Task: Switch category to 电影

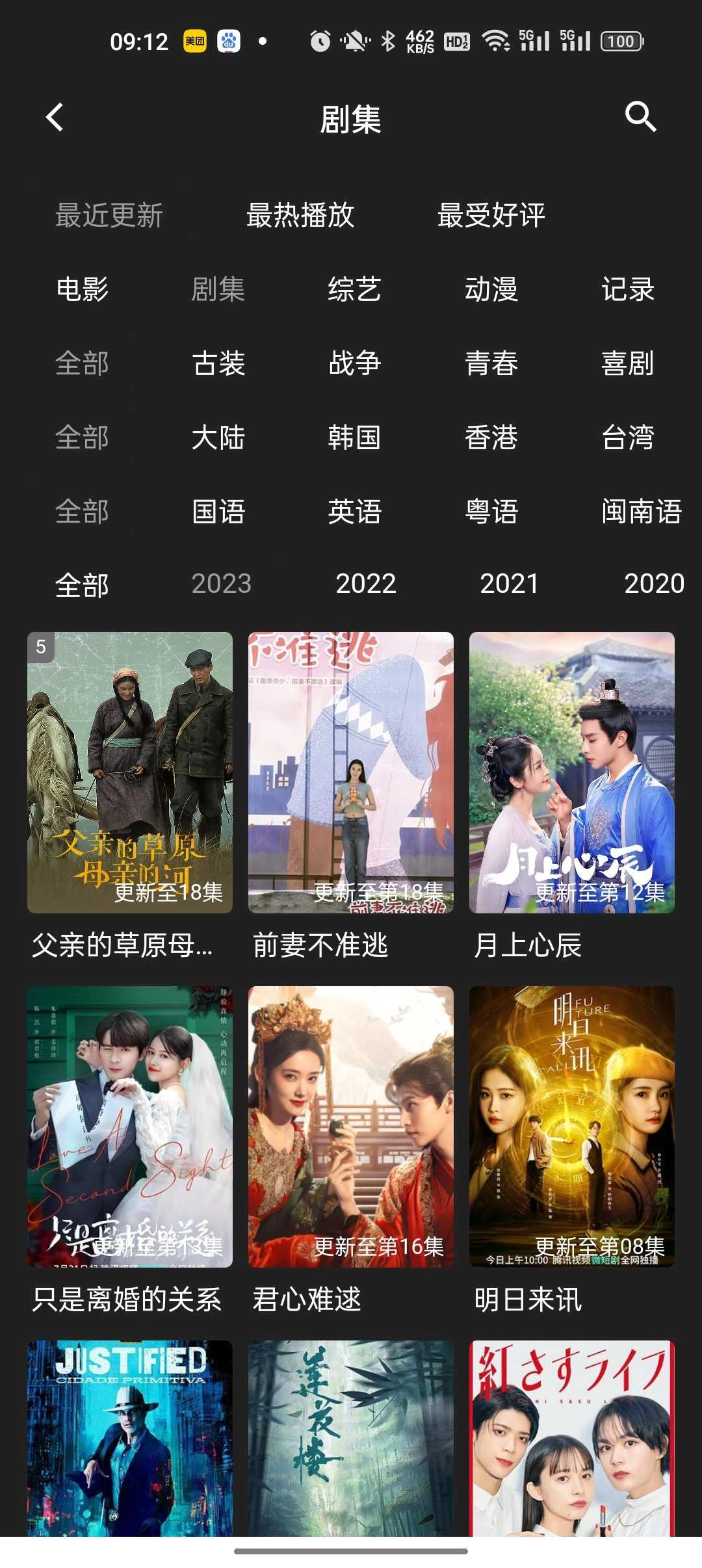Action: click(82, 289)
